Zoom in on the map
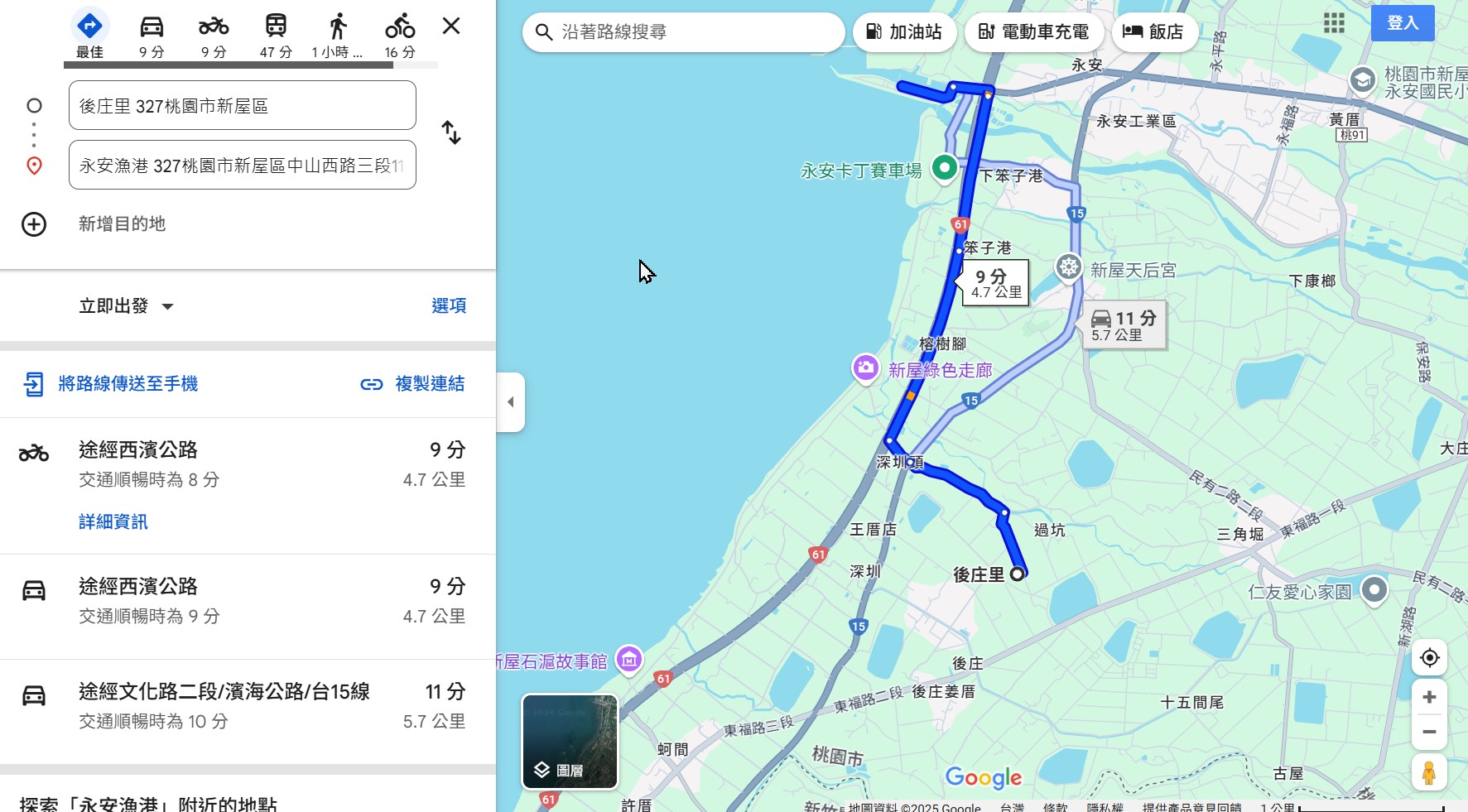Screen dimensions: 1468x812 pos(1429,697)
